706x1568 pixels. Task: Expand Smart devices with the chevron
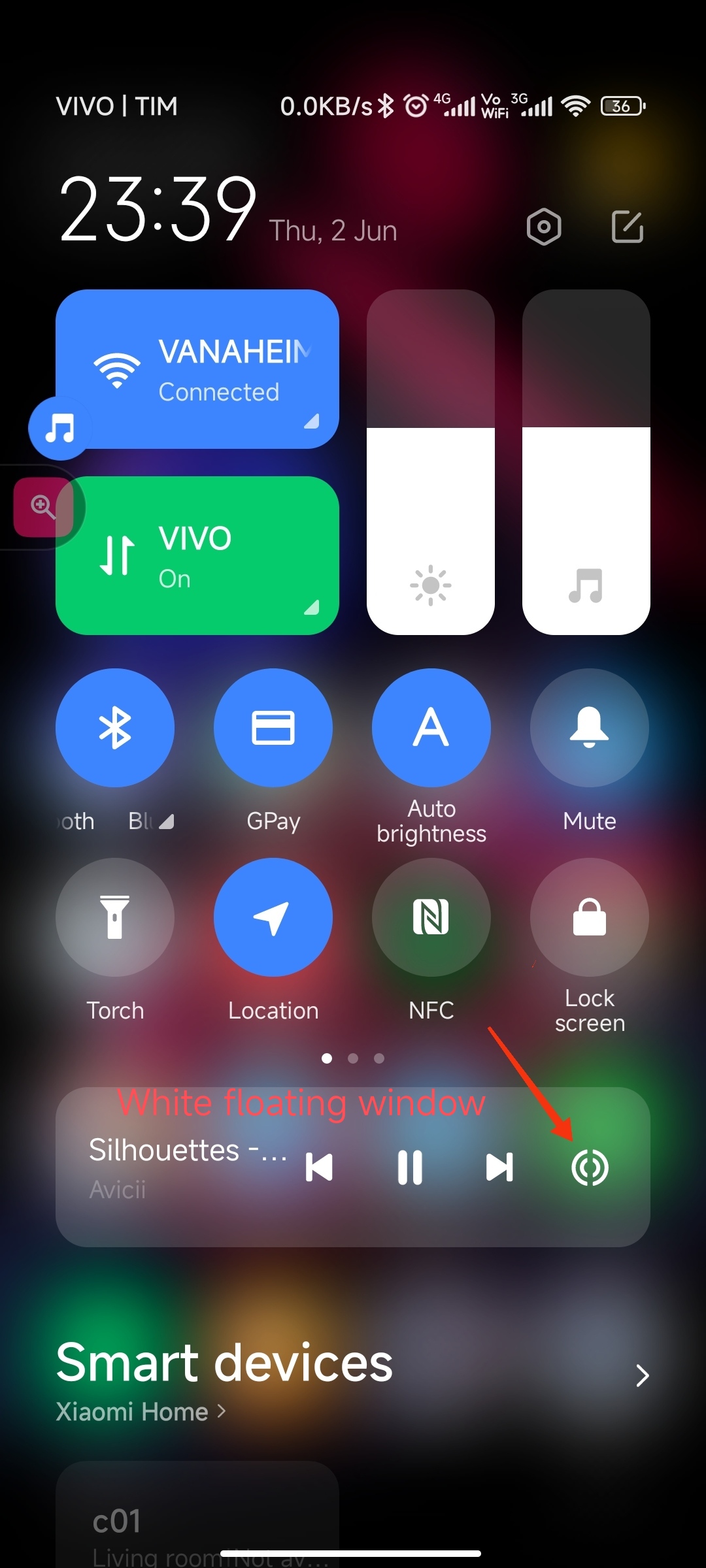coord(643,1375)
